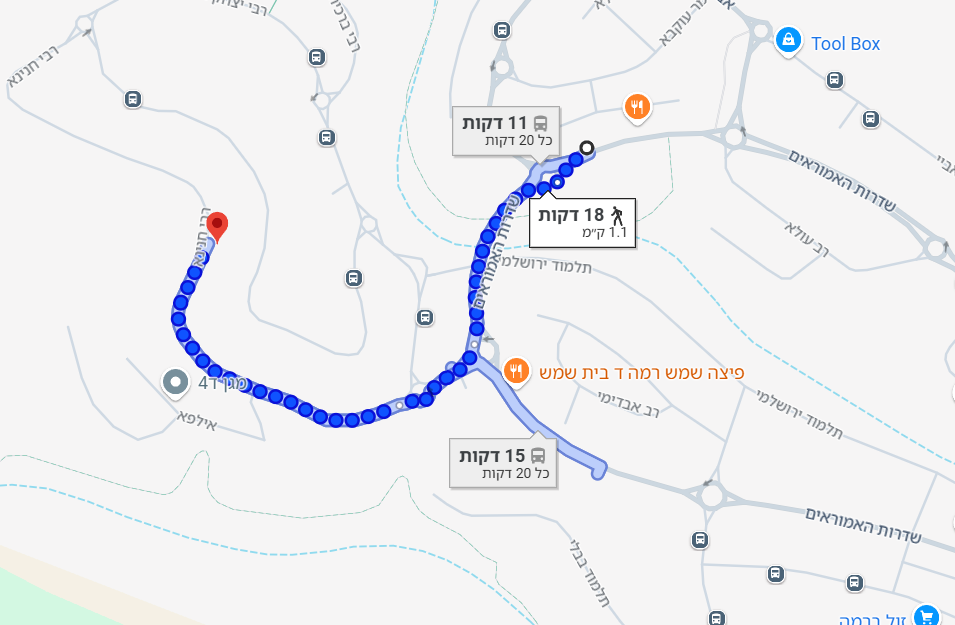Open פיצה שמש רמה ד restaurant marker
Viewport: 955px width, 625px height.
point(516,372)
